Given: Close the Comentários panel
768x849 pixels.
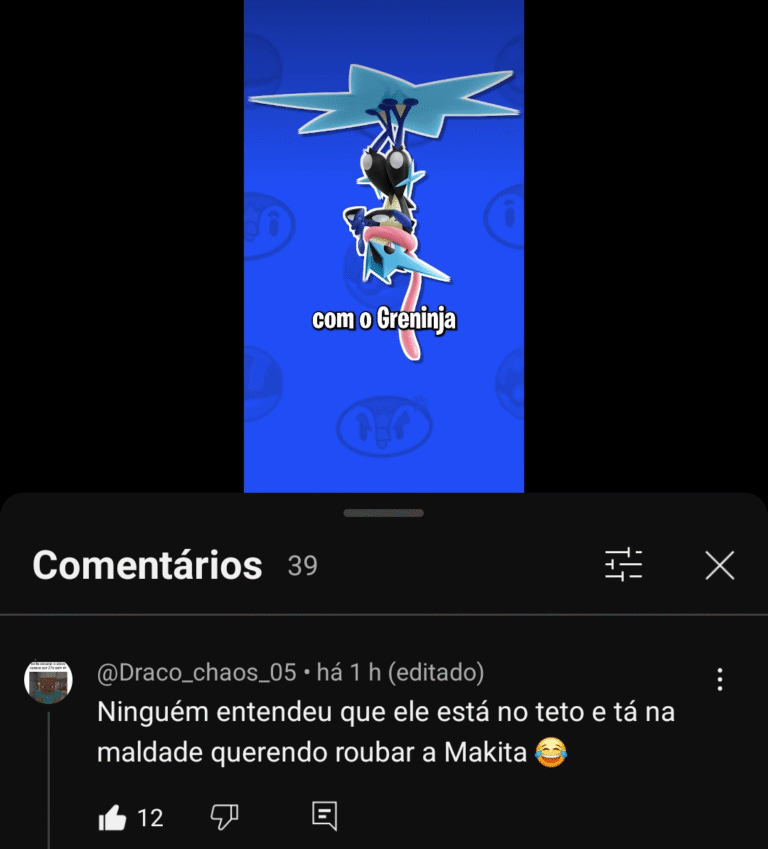Looking at the screenshot, I should pos(719,565).
